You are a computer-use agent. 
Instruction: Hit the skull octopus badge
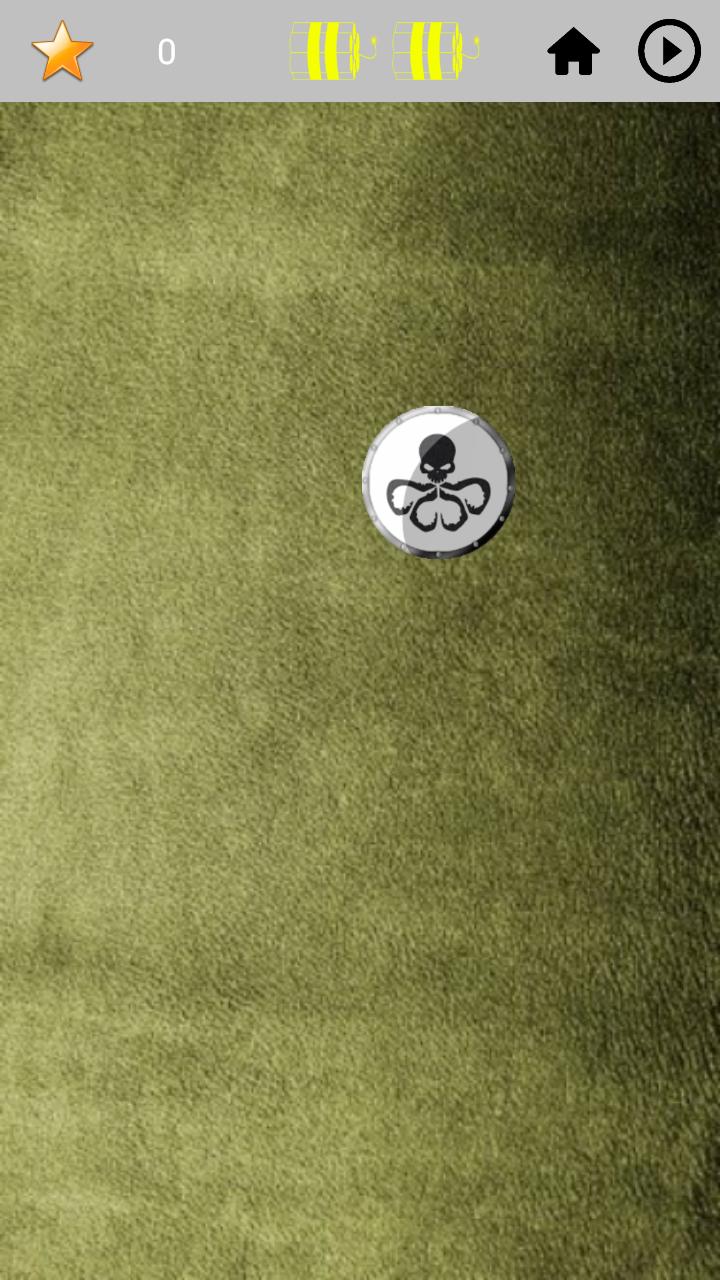pos(438,482)
